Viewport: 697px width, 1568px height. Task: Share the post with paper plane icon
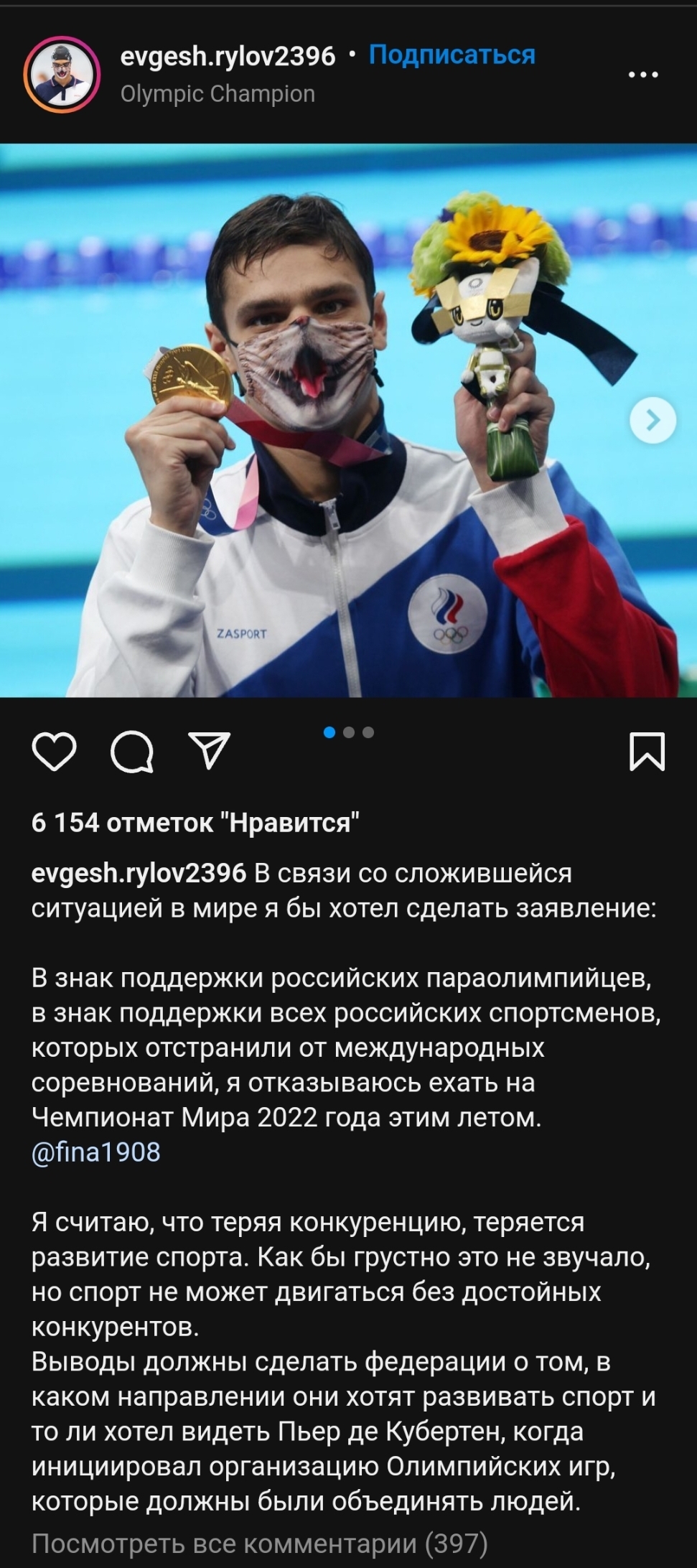[209, 750]
